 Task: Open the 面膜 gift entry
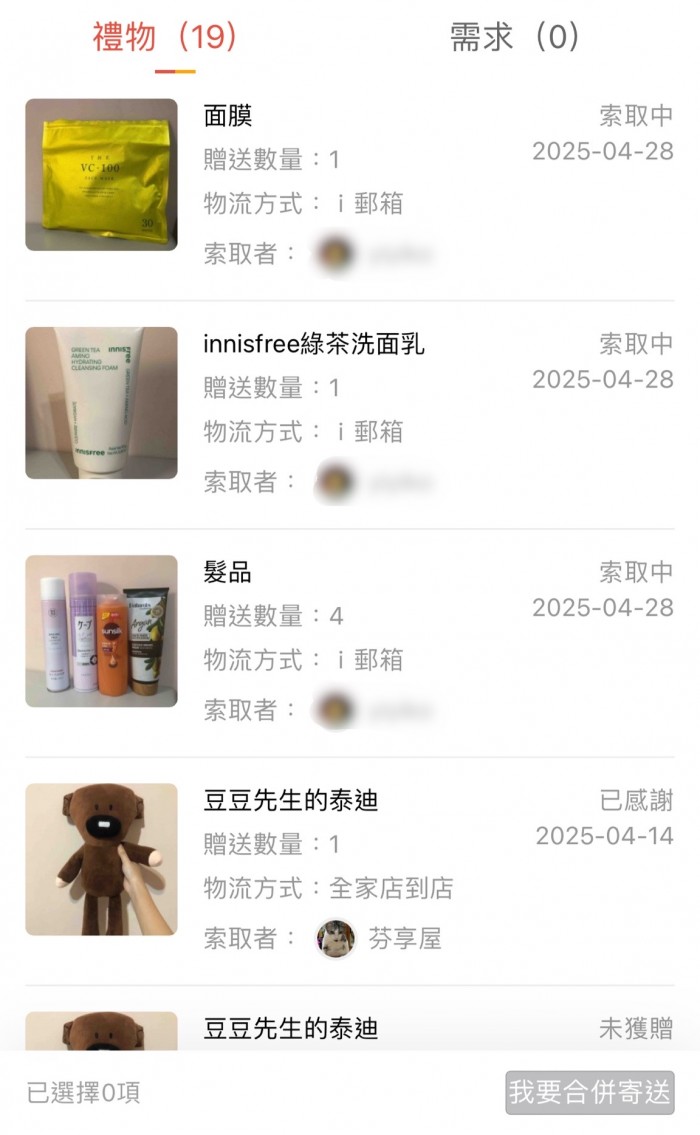point(350,187)
